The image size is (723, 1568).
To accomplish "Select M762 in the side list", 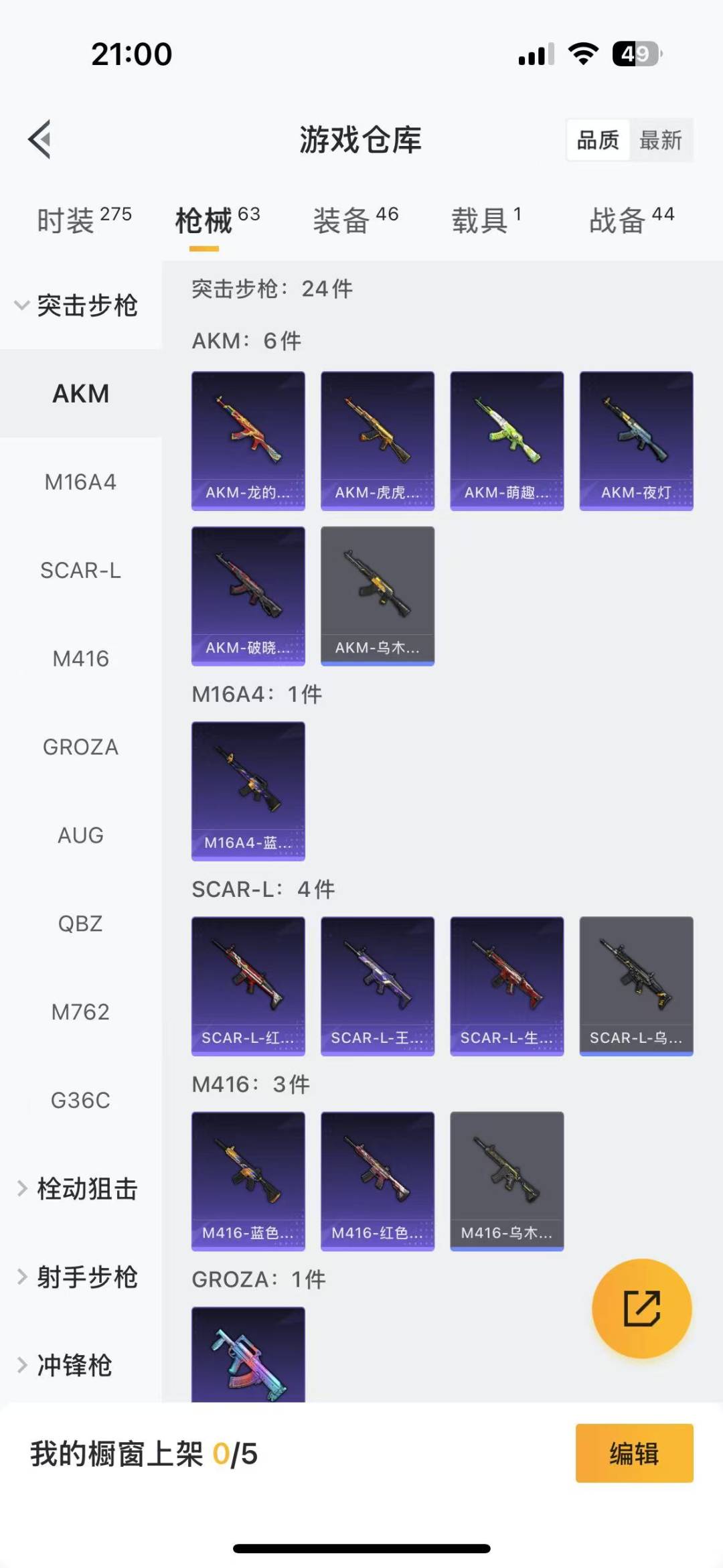I will (x=80, y=1011).
